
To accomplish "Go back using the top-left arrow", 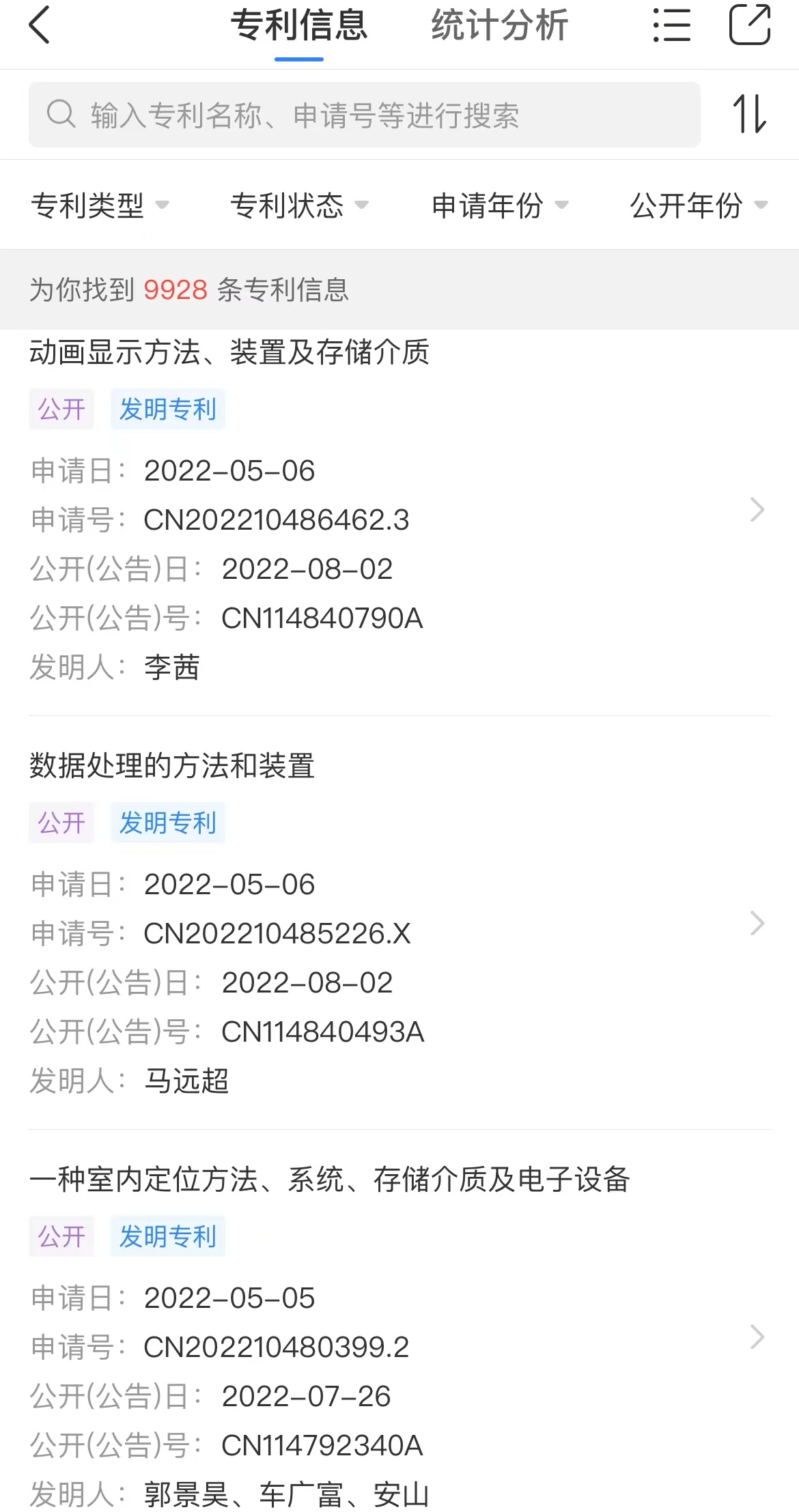I will [x=40, y=25].
